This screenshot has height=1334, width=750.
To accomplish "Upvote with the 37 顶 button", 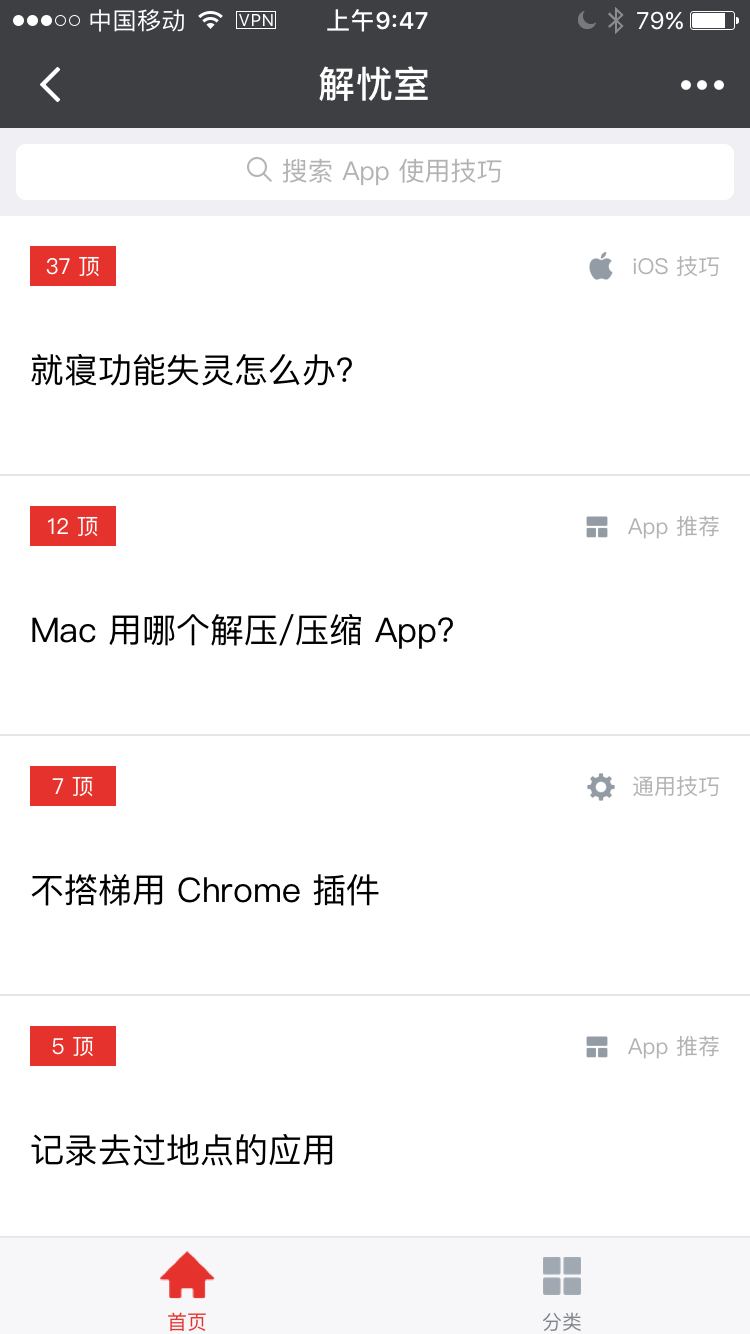I will click(73, 266).
